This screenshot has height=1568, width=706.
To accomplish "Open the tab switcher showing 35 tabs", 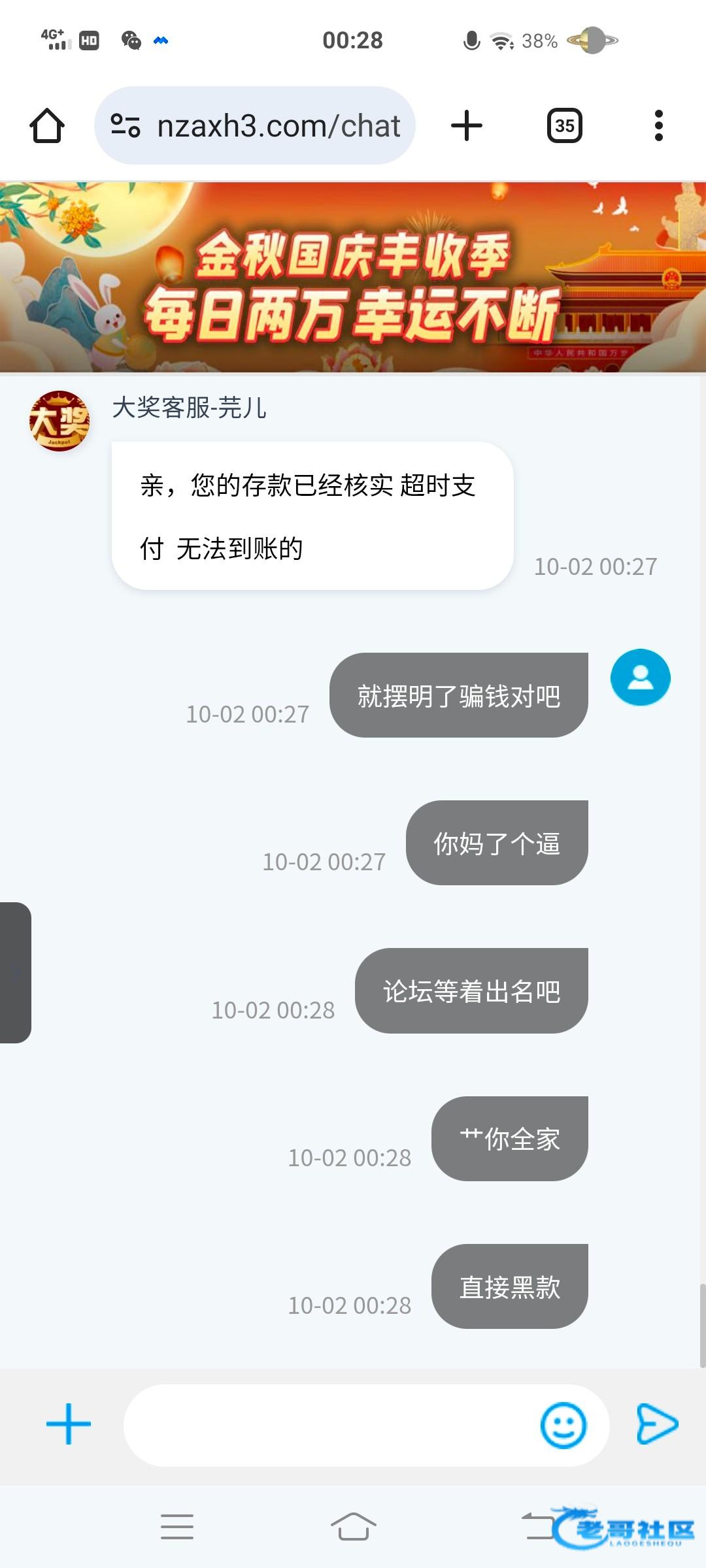I will point(564,125).
